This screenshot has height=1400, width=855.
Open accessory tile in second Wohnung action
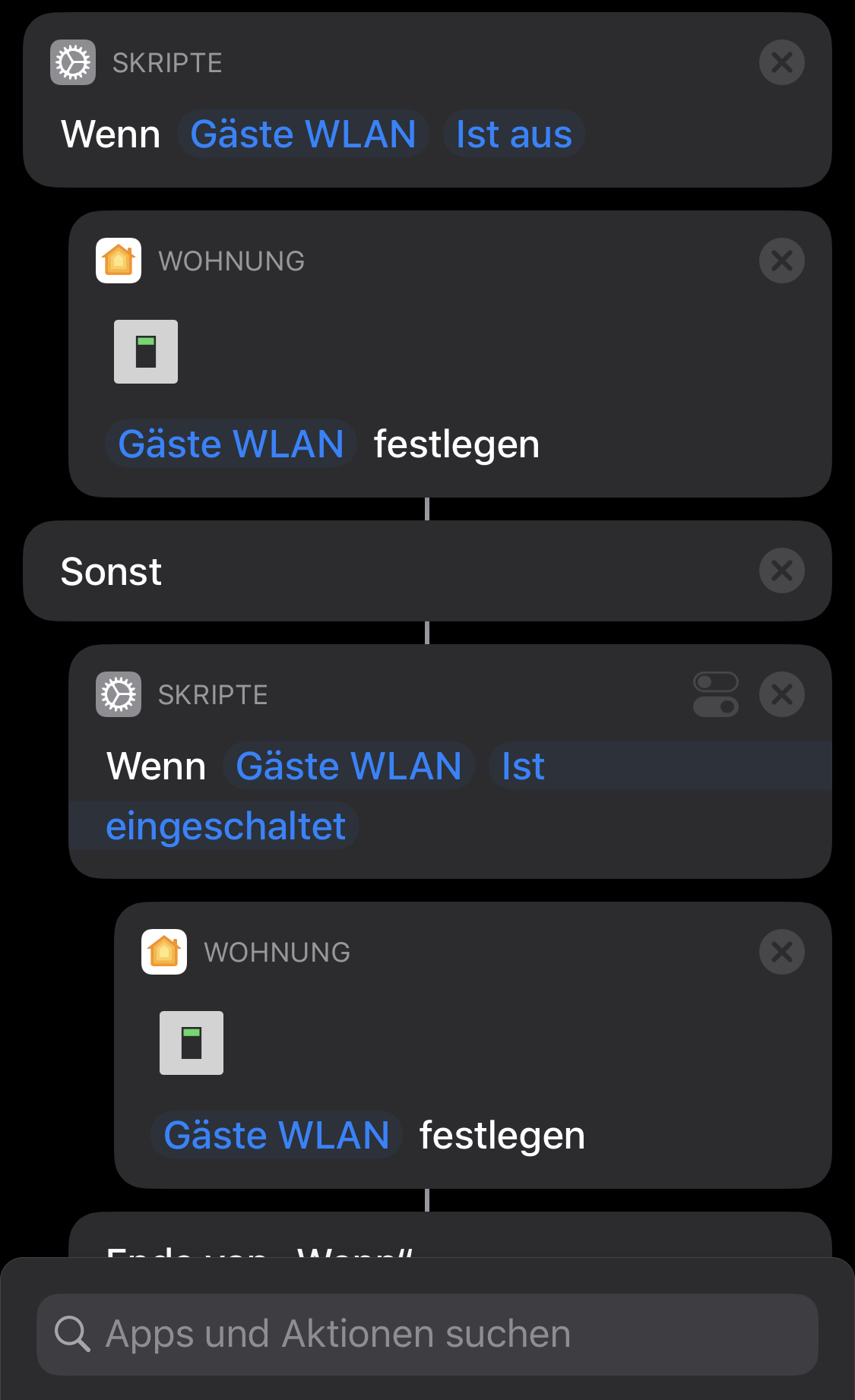tap(192, 1043)
